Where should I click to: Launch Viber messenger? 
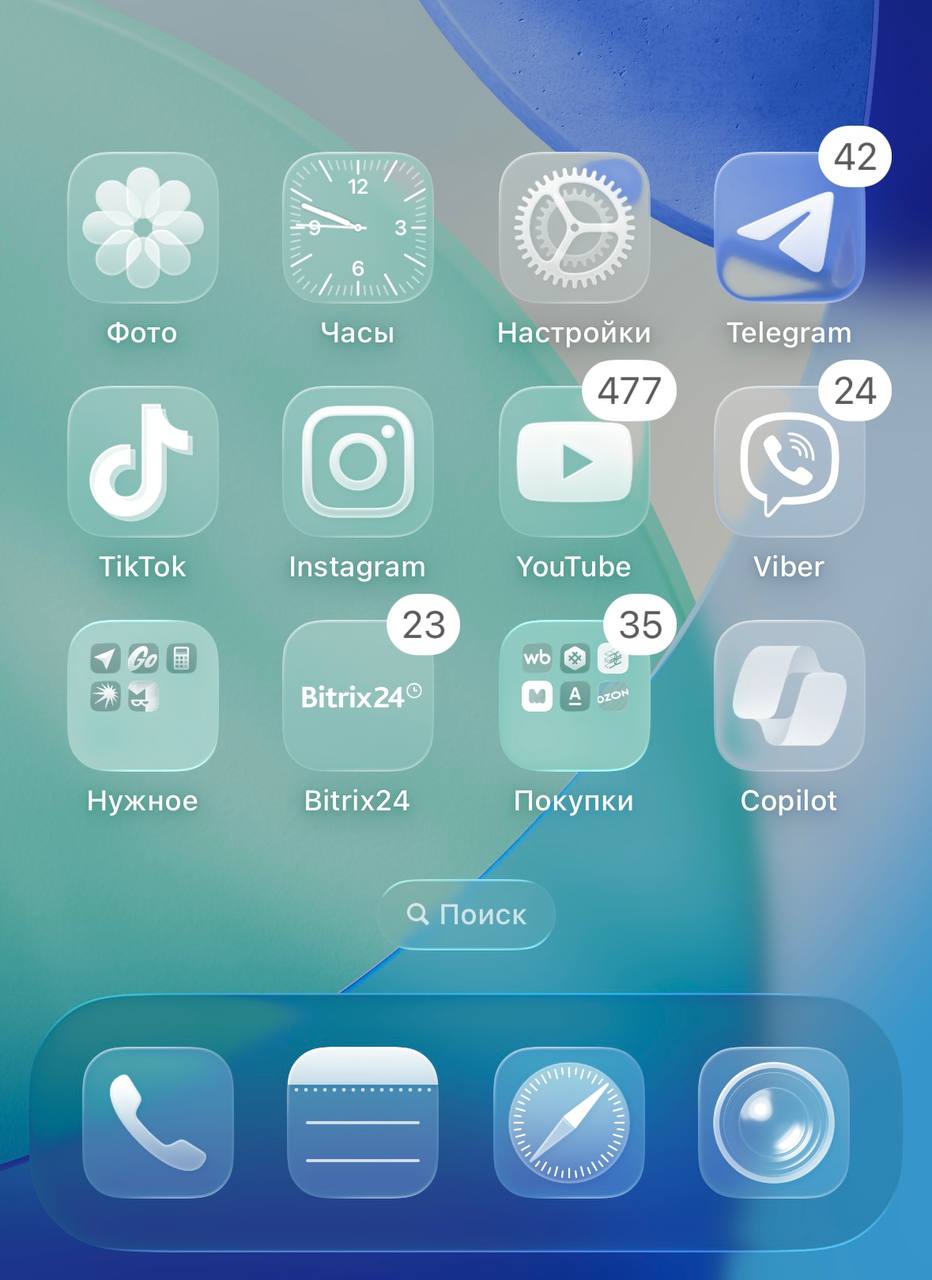pos(789,462)
